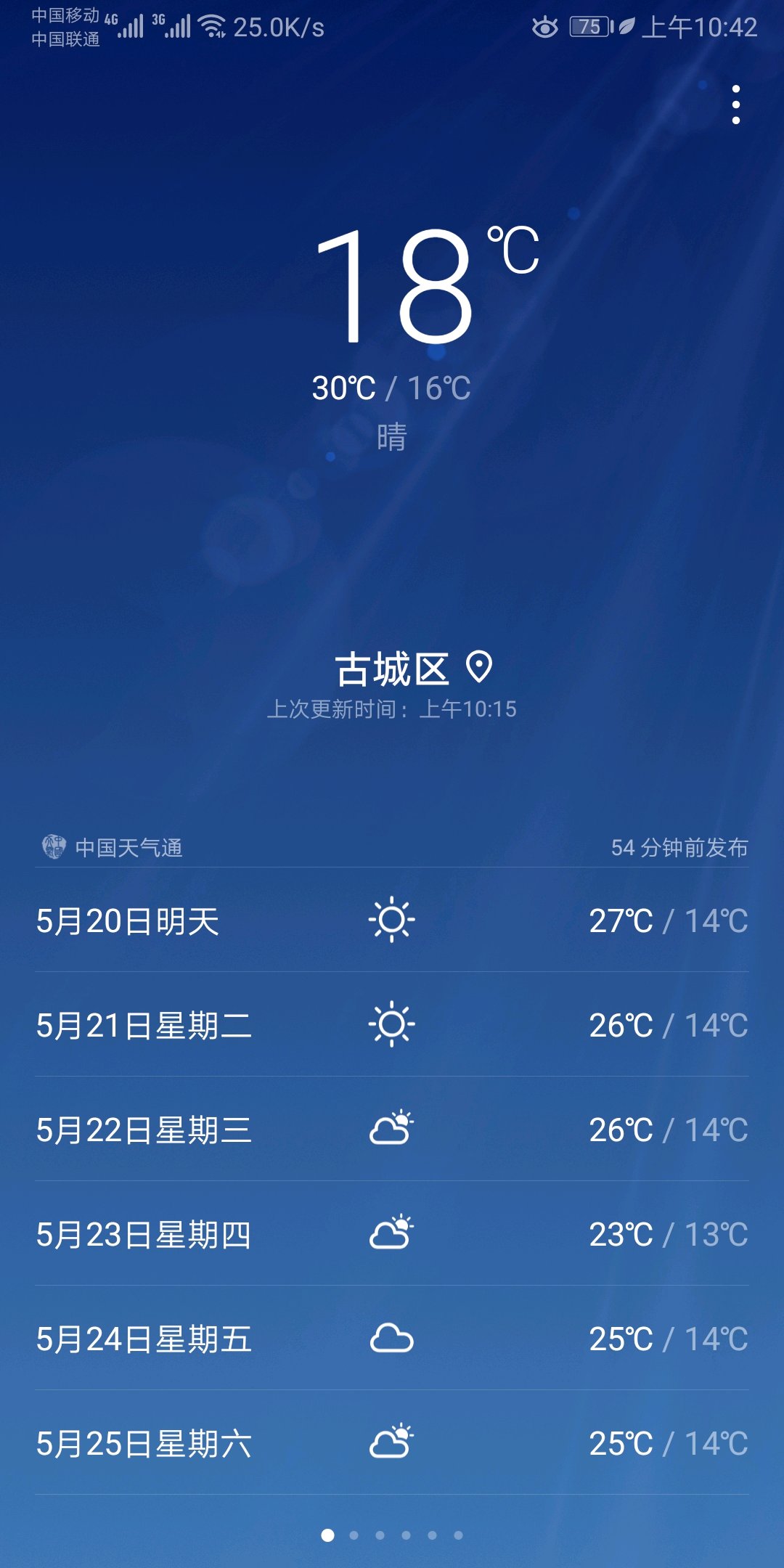
Task: Open the 5月25日星期六 forecast row
Action: pyautogui.click(x=392, y=1443)
